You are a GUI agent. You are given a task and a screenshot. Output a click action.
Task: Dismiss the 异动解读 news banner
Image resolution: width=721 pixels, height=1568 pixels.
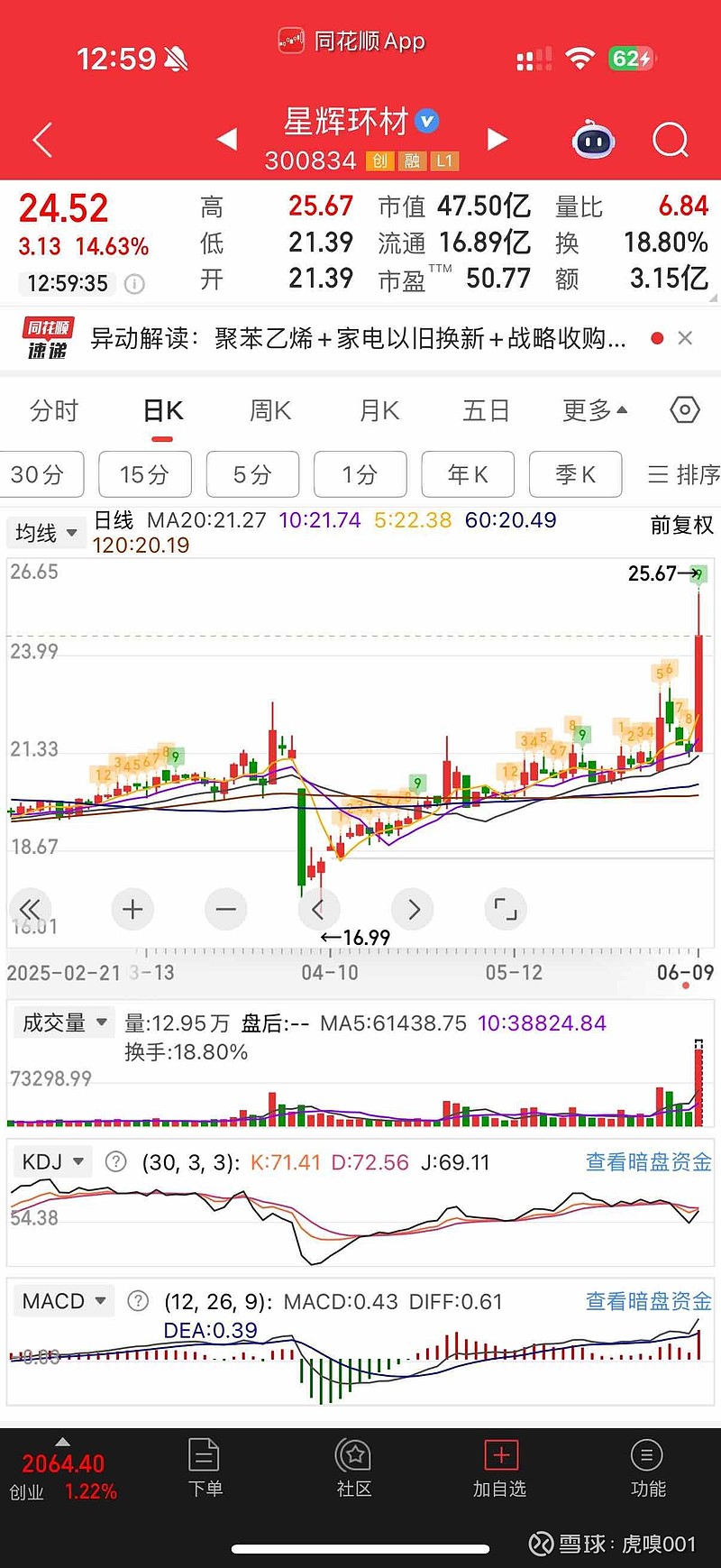(685, 338)
